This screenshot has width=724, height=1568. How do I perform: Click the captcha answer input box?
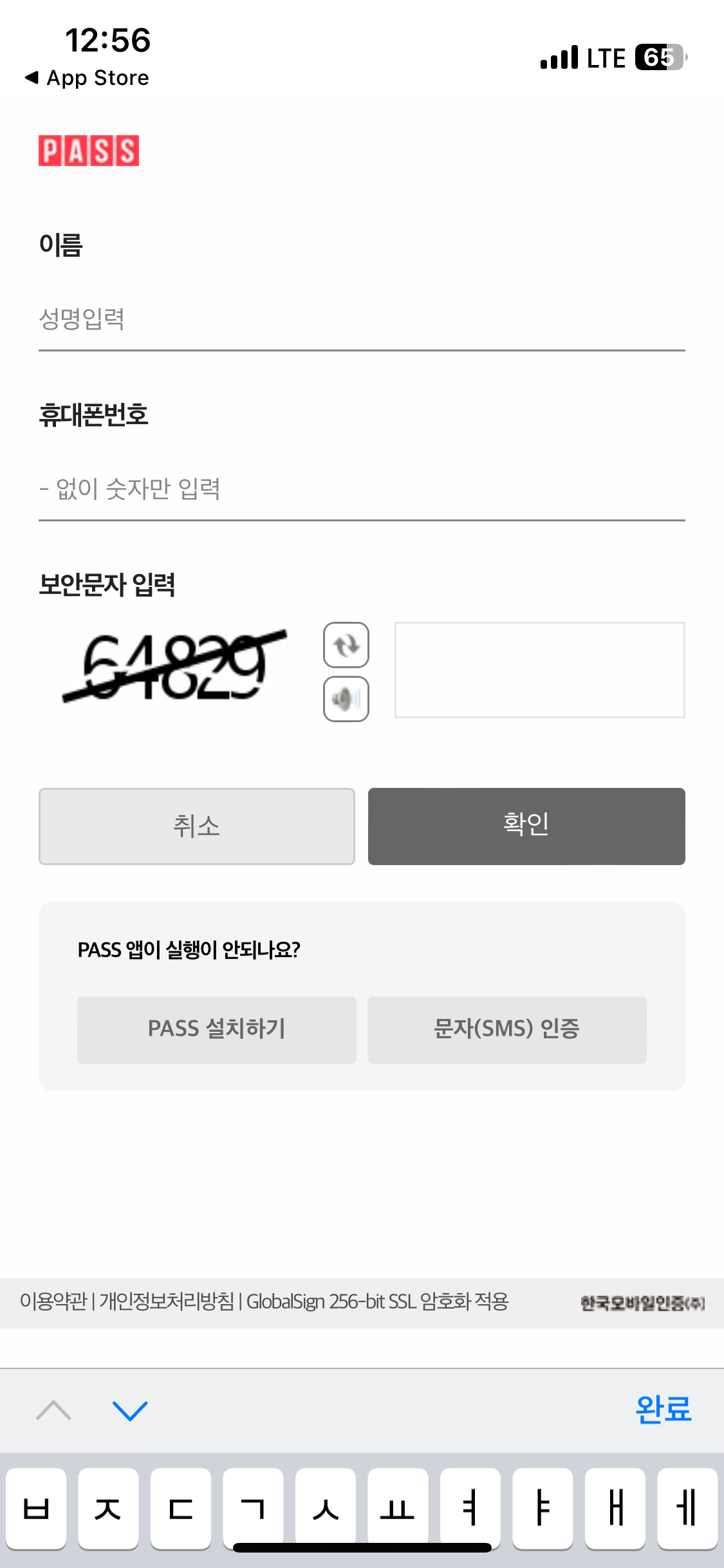tap(539, 669)
